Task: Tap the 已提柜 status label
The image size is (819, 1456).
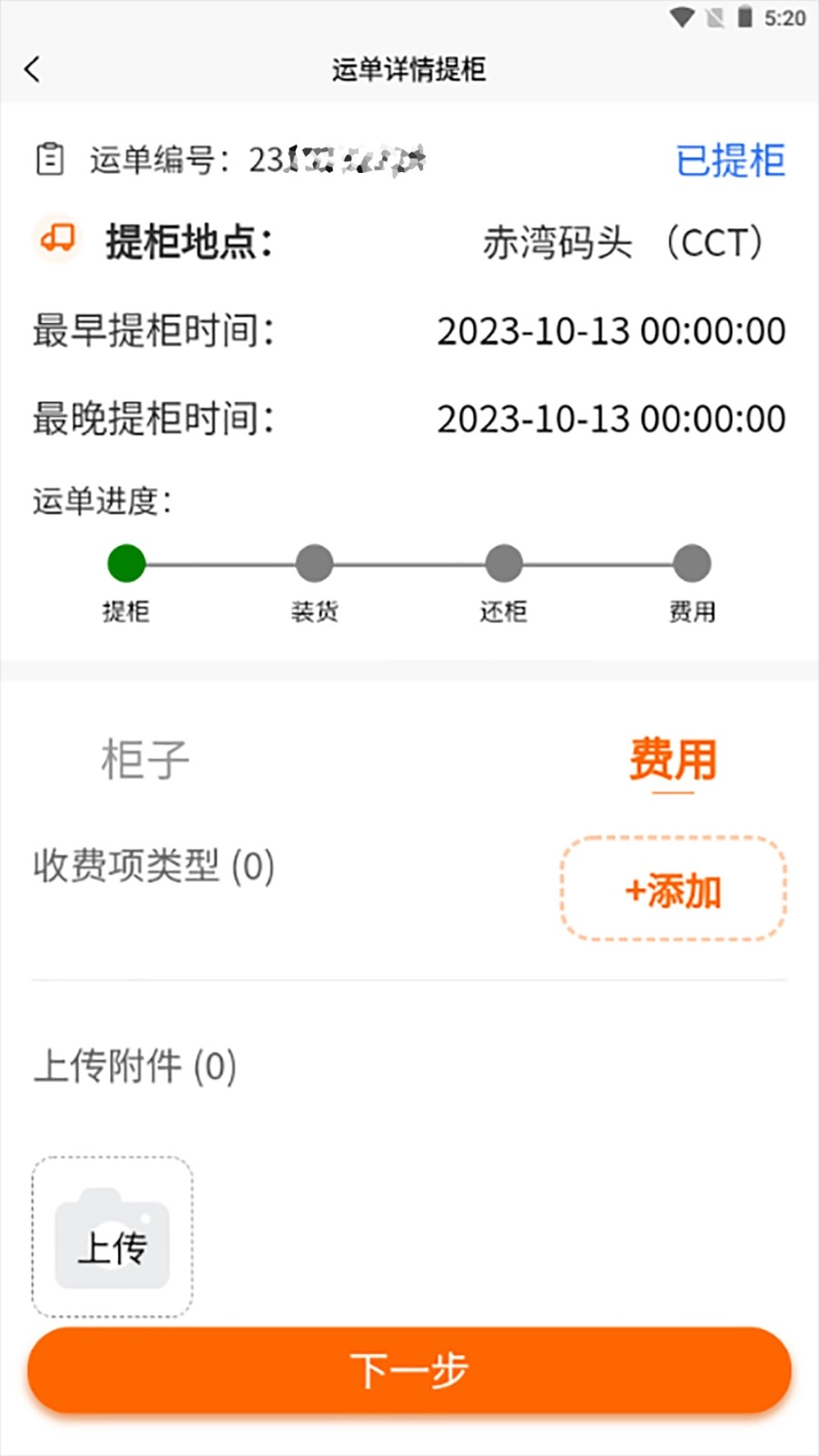Action: [731, 160]
